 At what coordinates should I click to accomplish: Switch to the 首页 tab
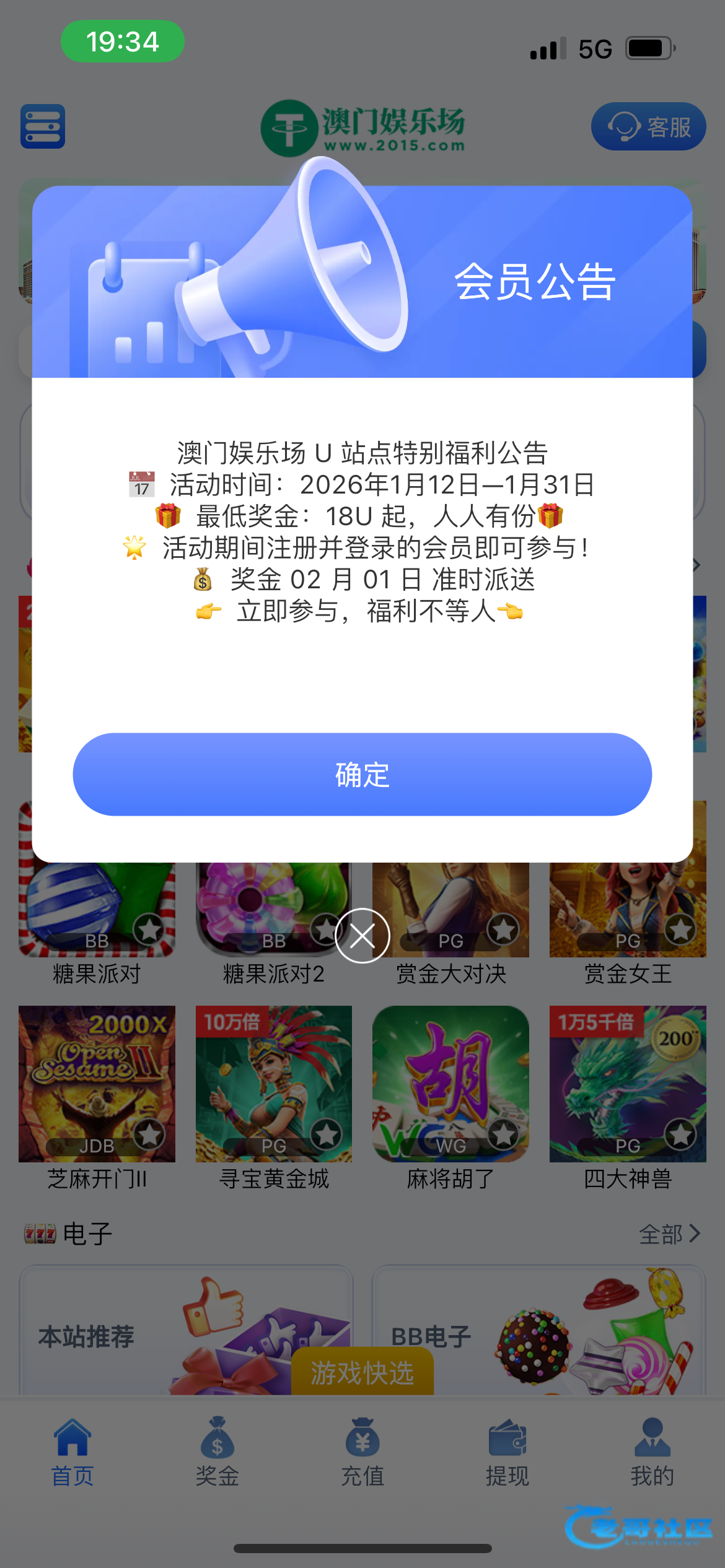pos(72,1452)
